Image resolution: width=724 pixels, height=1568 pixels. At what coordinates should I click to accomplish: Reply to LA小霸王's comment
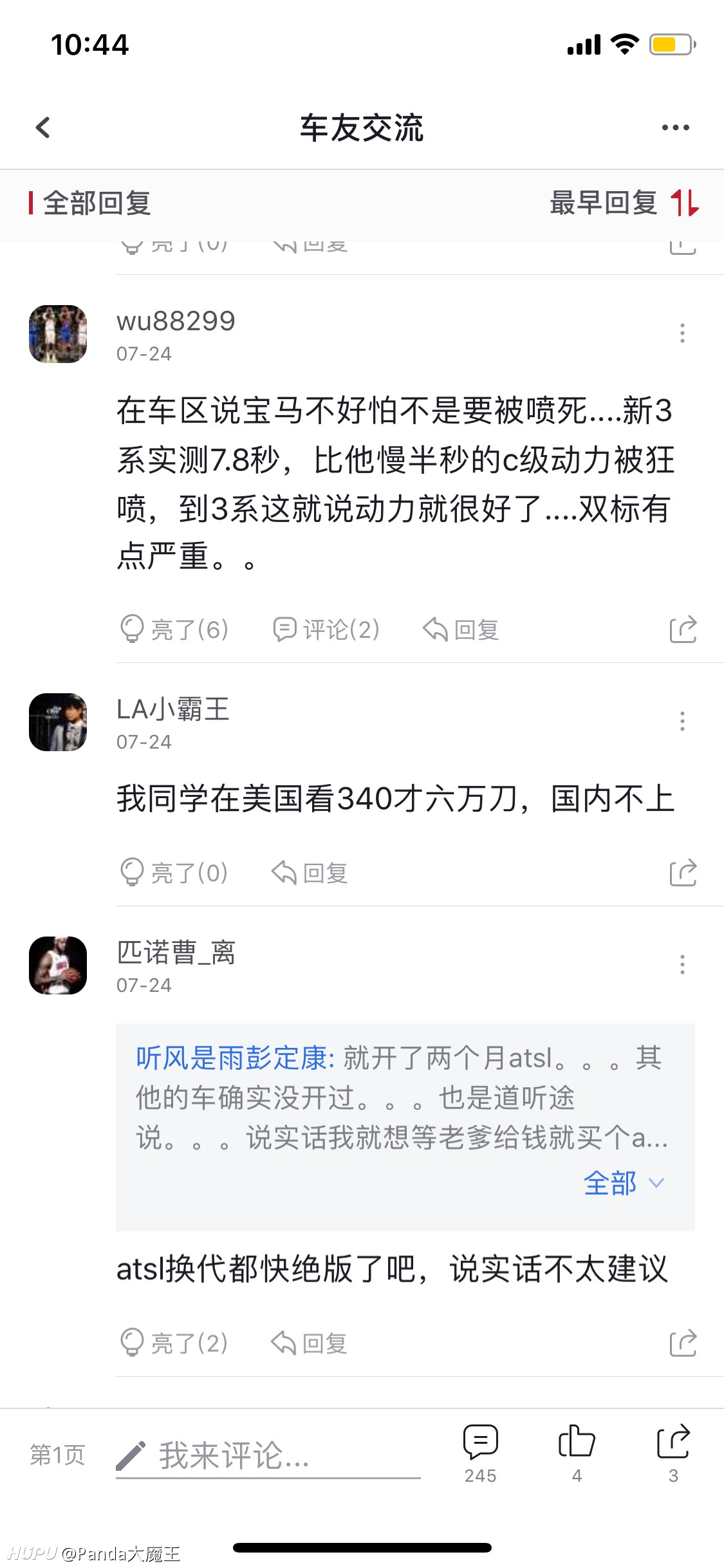[x=310, y=873]
